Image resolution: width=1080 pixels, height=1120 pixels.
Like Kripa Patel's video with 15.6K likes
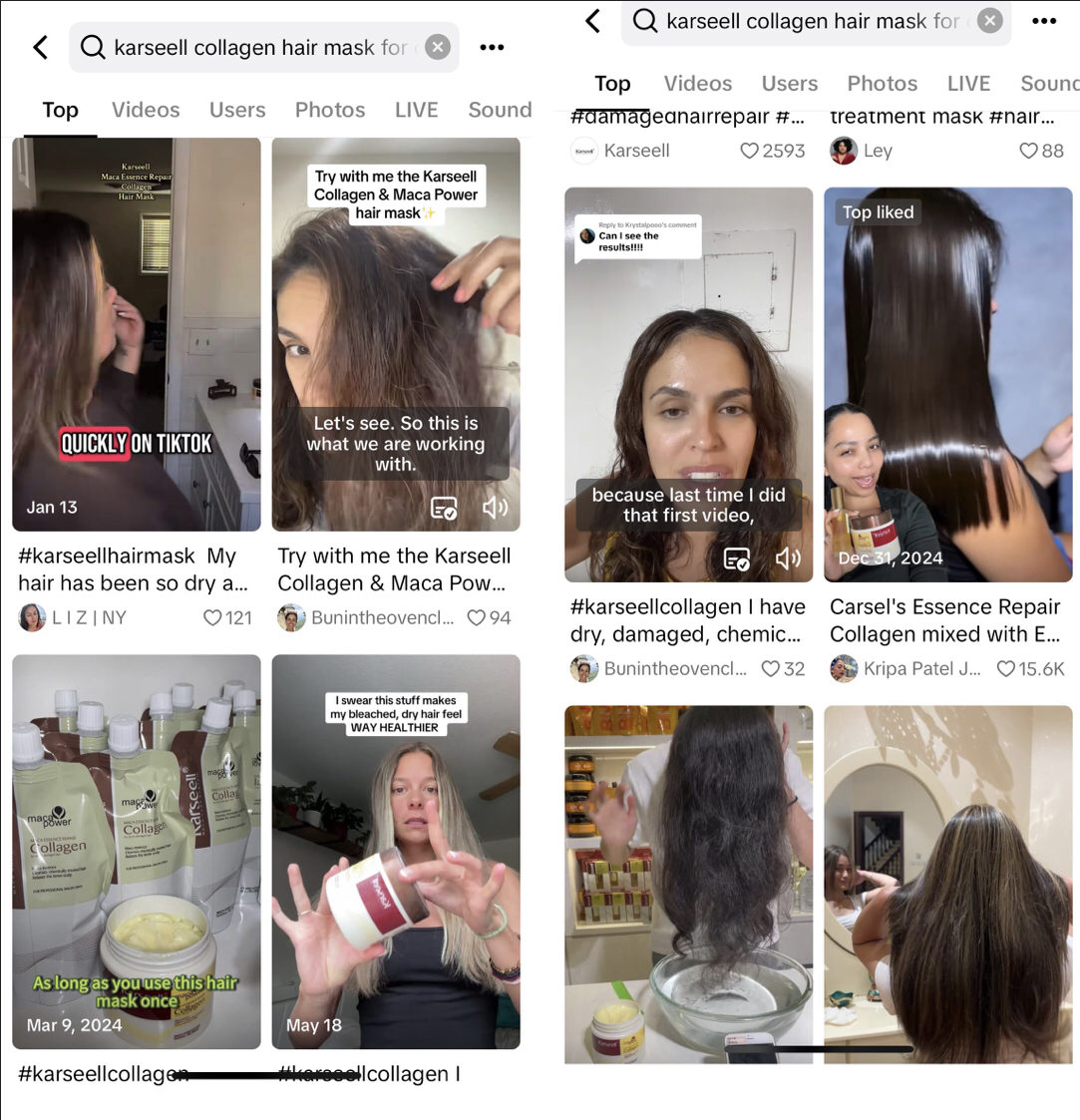(x=1006, y=669)
